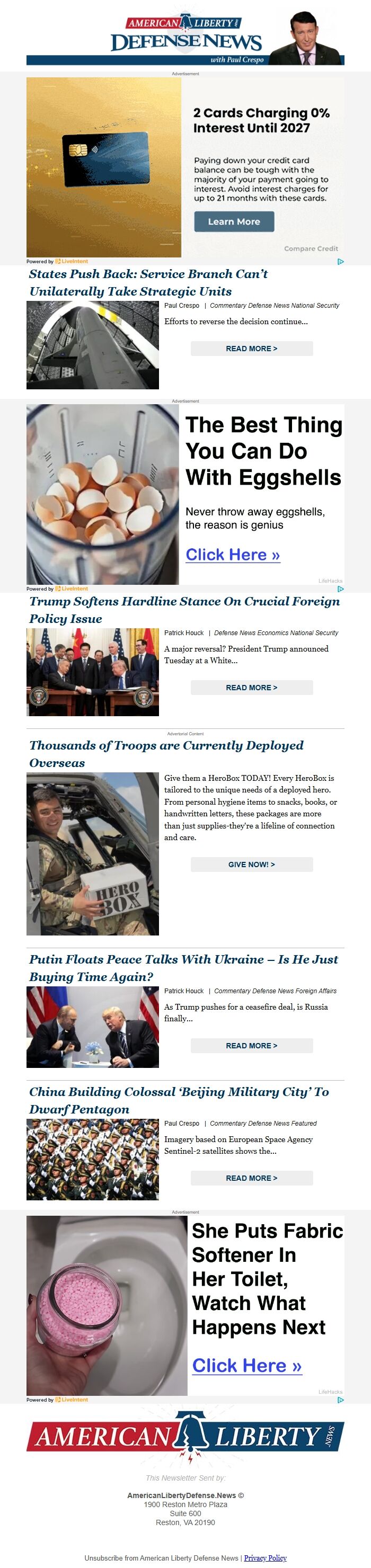
Task: Tap Click Here in the eggshells ad
Action: tap(233, 555)
